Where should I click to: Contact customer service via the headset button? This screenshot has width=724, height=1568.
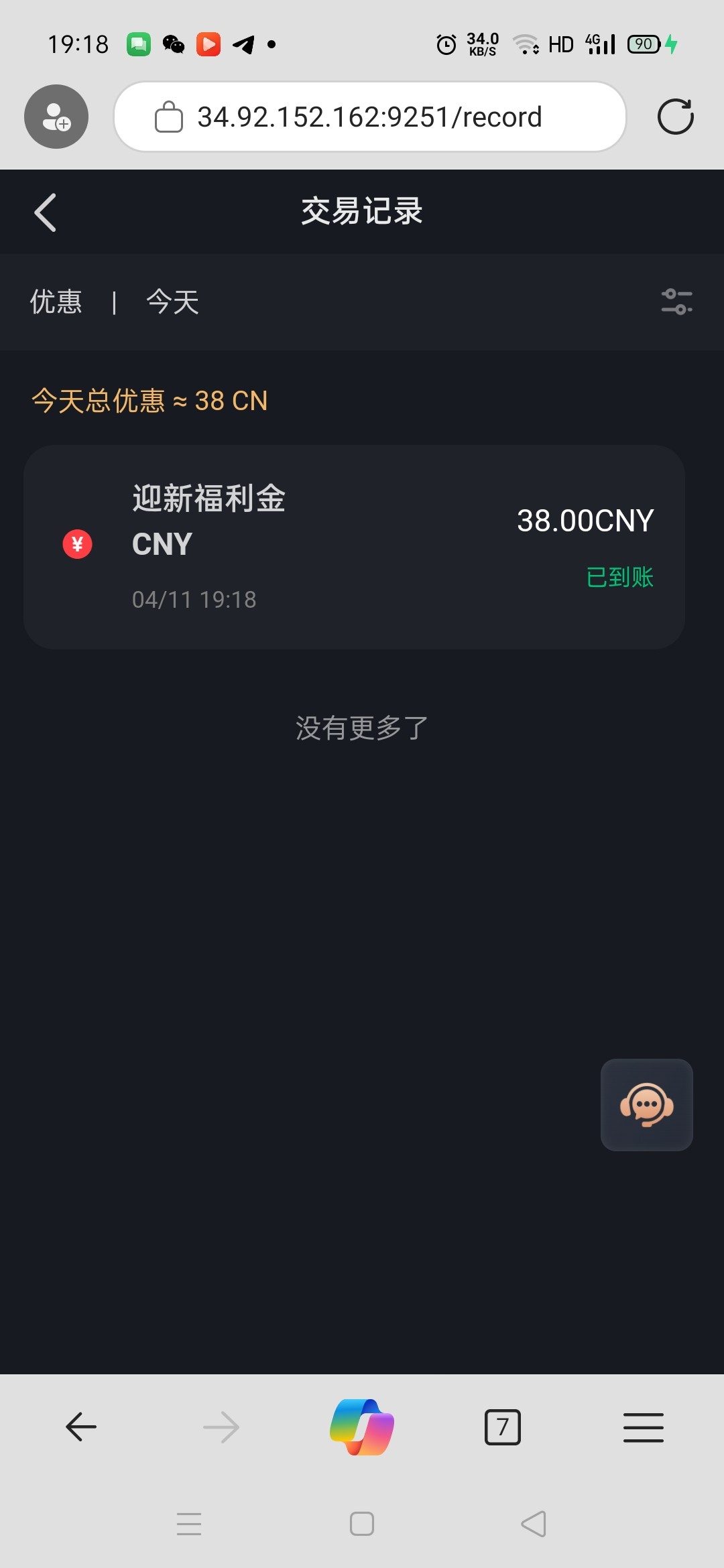pos(646,1104)
